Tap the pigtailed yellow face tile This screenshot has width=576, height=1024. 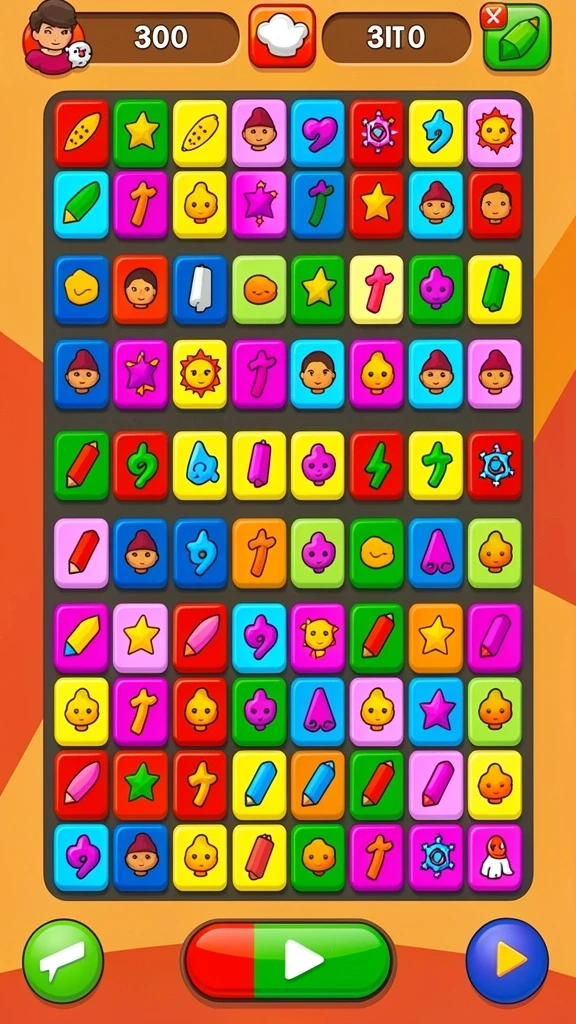318,637
